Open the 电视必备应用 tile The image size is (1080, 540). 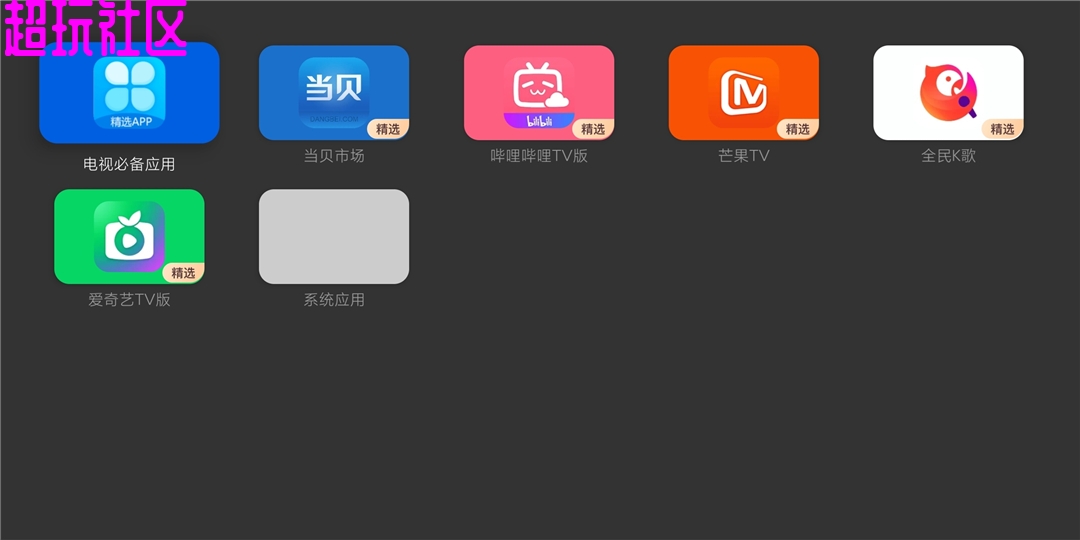pos(129,93)
